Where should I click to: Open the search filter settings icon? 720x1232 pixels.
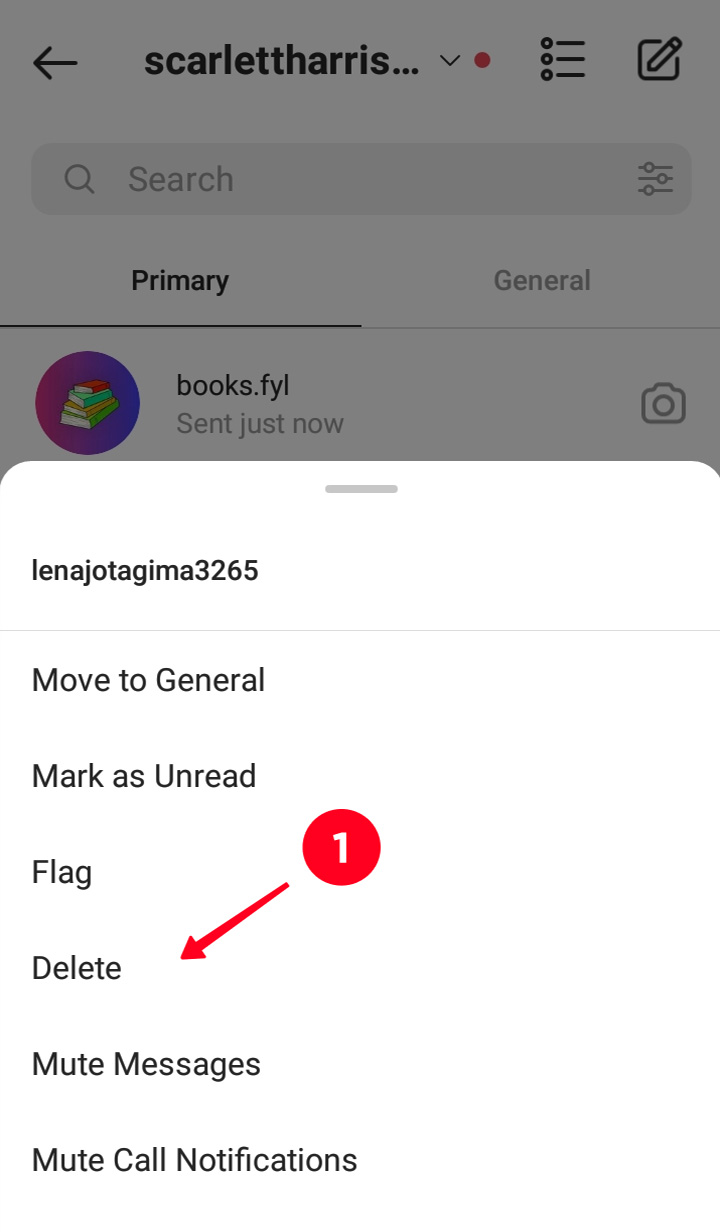[656, 179]
